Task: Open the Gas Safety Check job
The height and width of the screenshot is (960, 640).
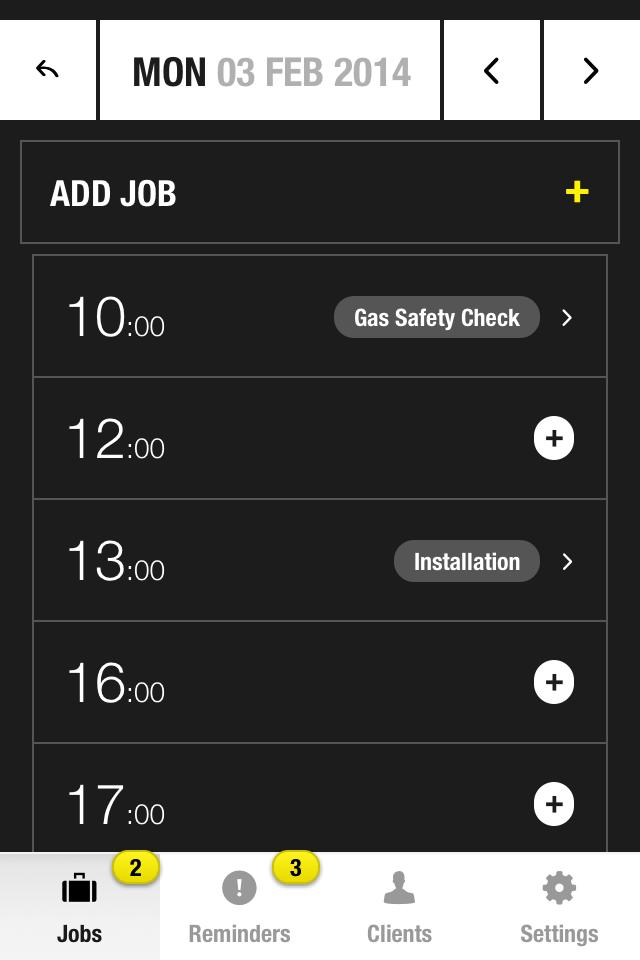Action: point(437,318)
